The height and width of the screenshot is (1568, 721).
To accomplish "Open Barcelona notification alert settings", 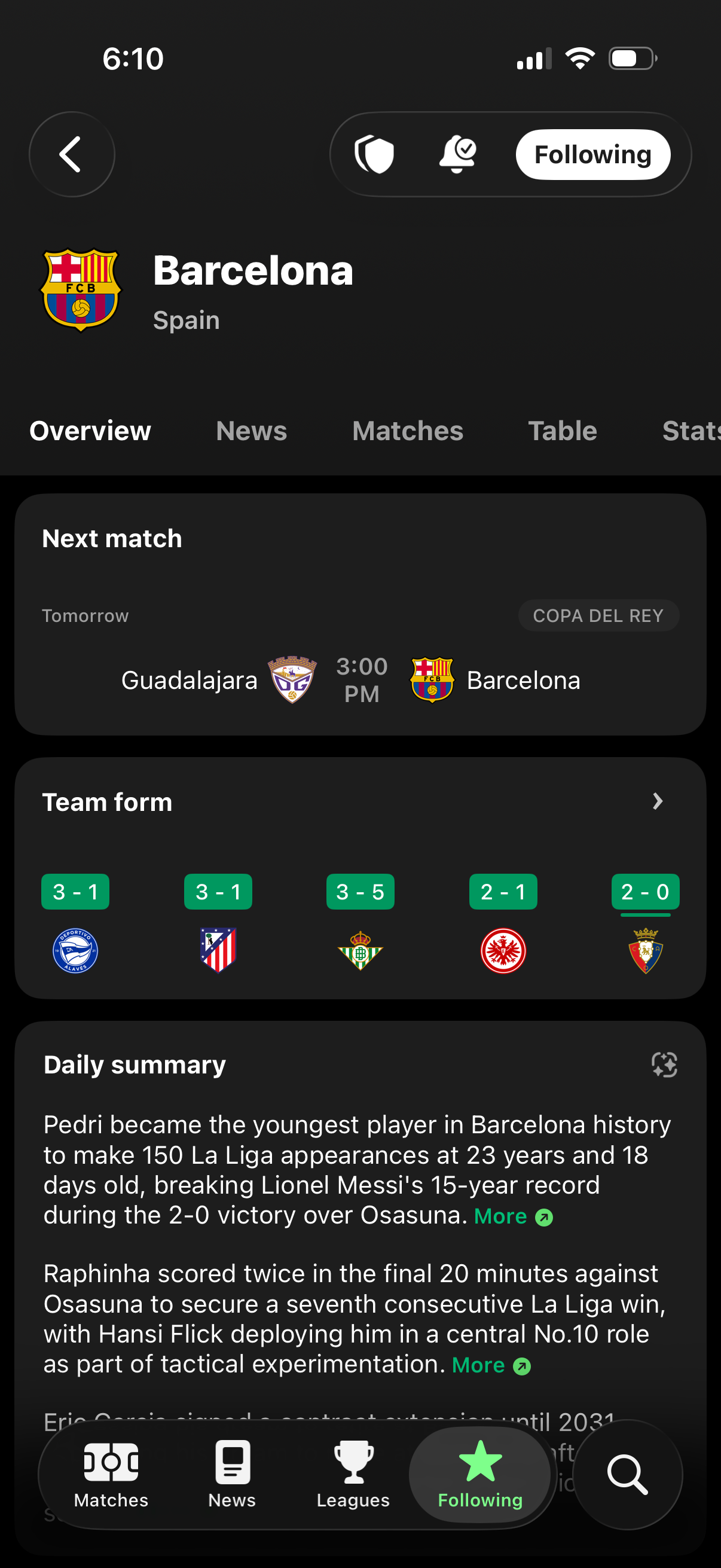I will (457, 155).
